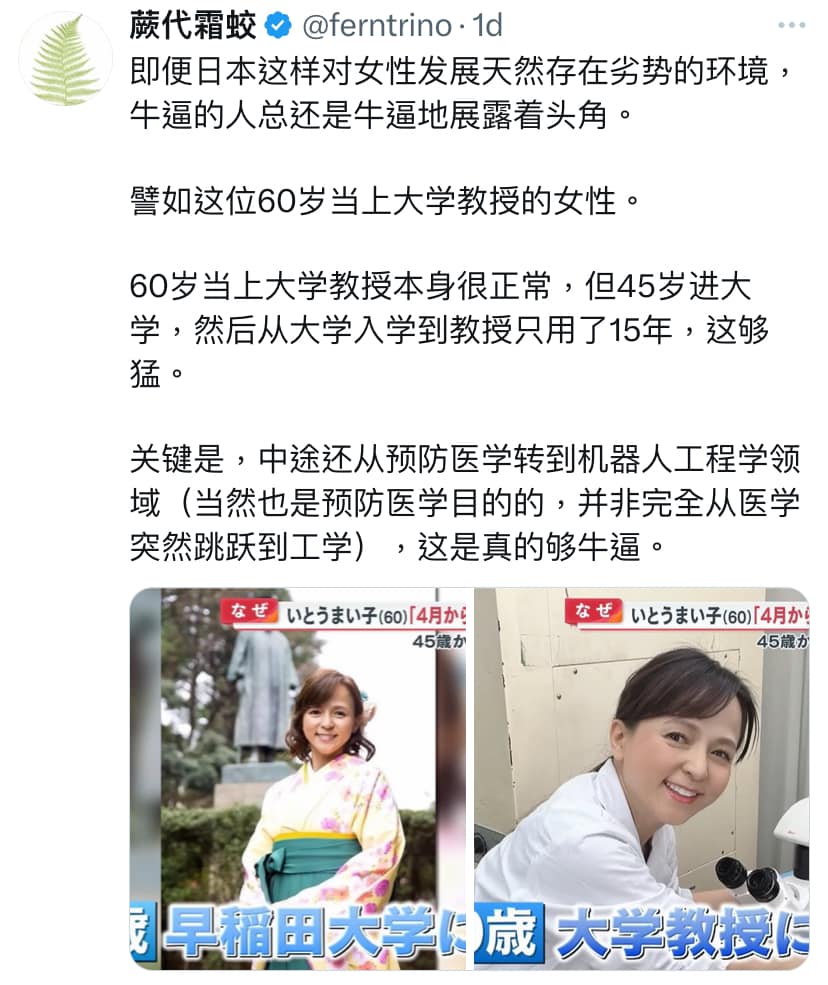Open the fern profile avatar
Viewport: 828px width, 985px height.
pos(66,59)
